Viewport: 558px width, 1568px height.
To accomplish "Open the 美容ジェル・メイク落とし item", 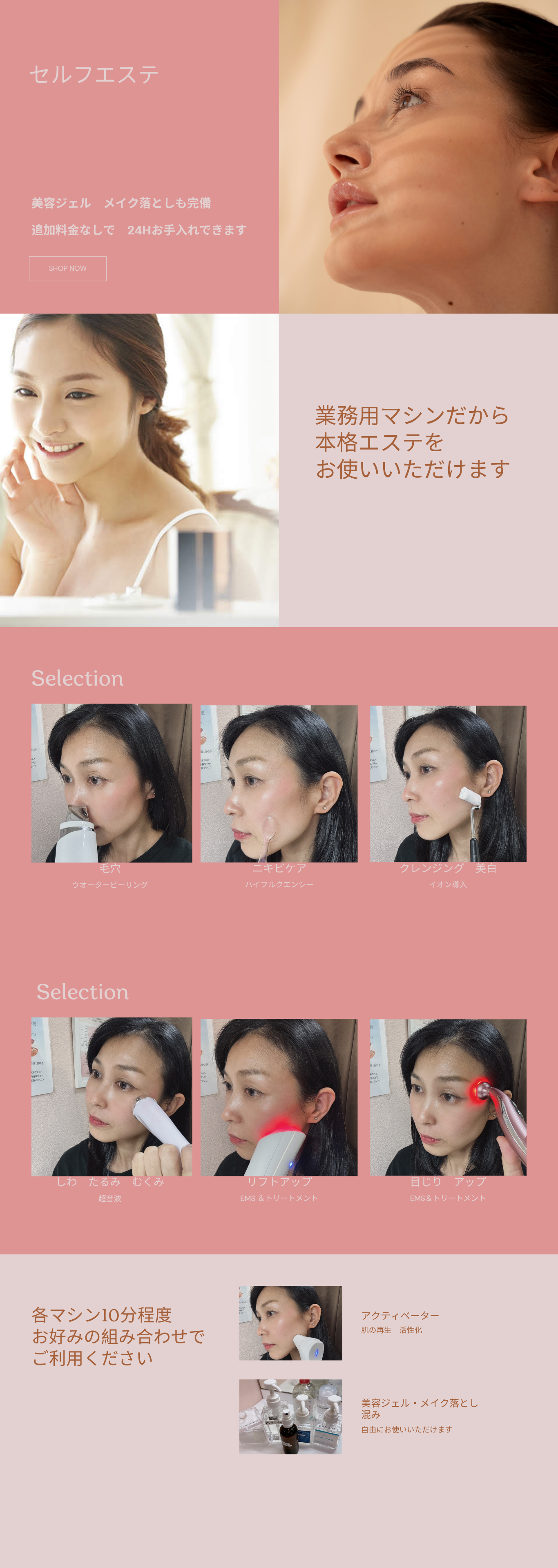I will click(290, 1417).
